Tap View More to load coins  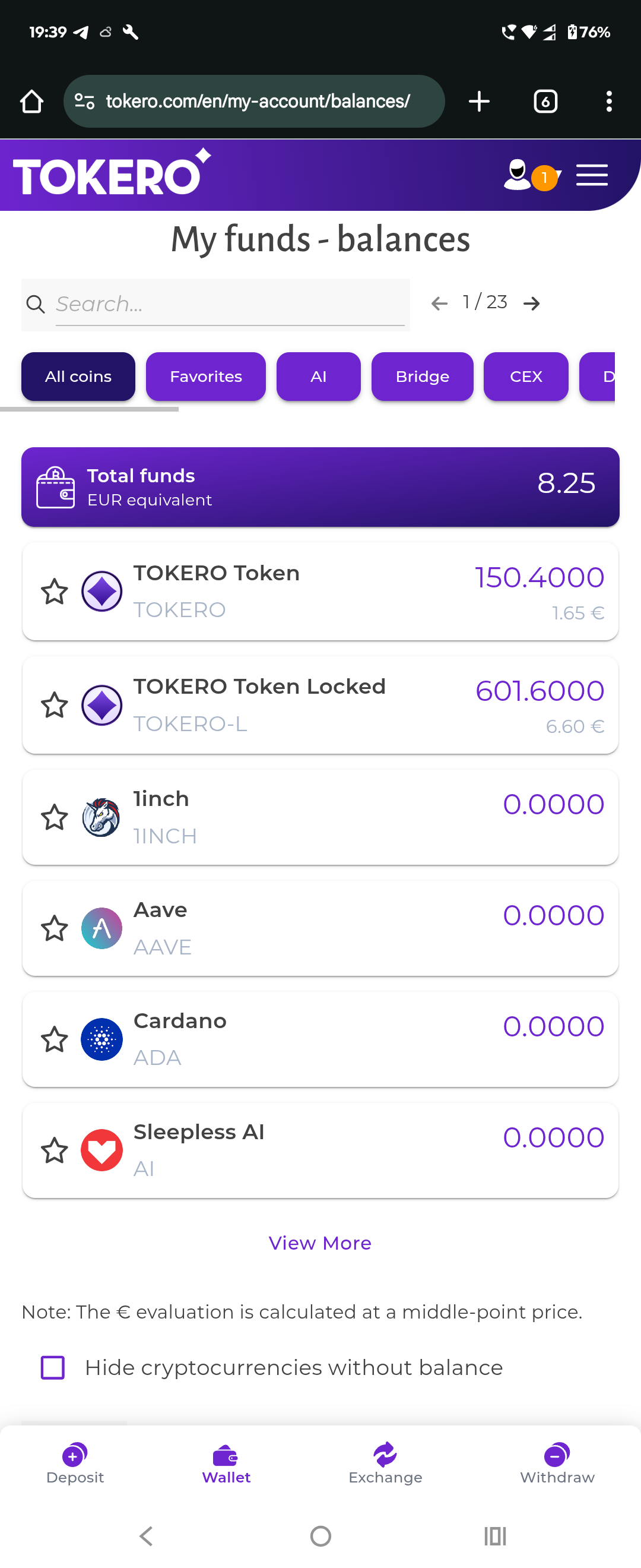click(320, 1243)
